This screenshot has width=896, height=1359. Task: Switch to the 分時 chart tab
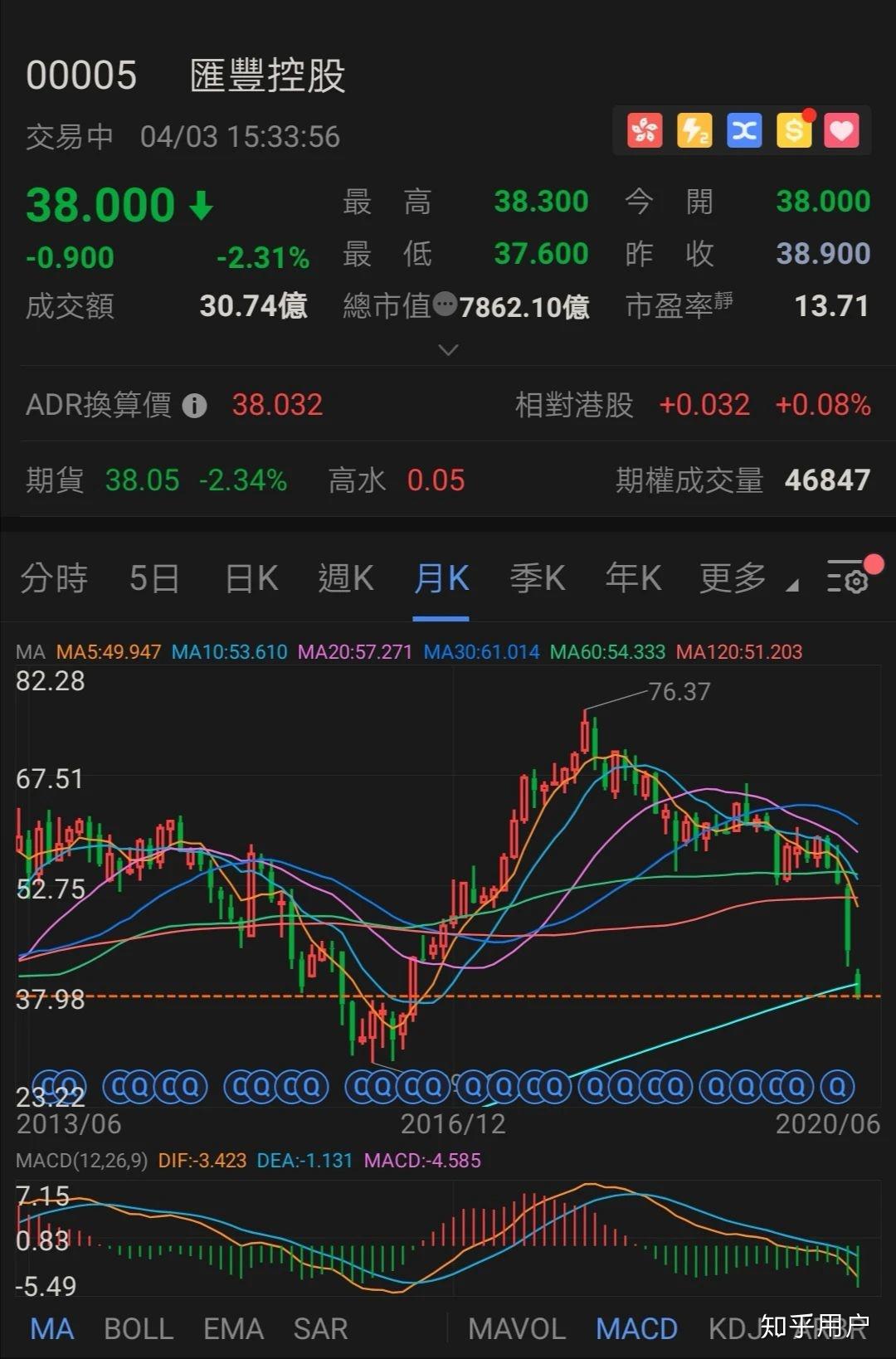[x=54, y=578]
